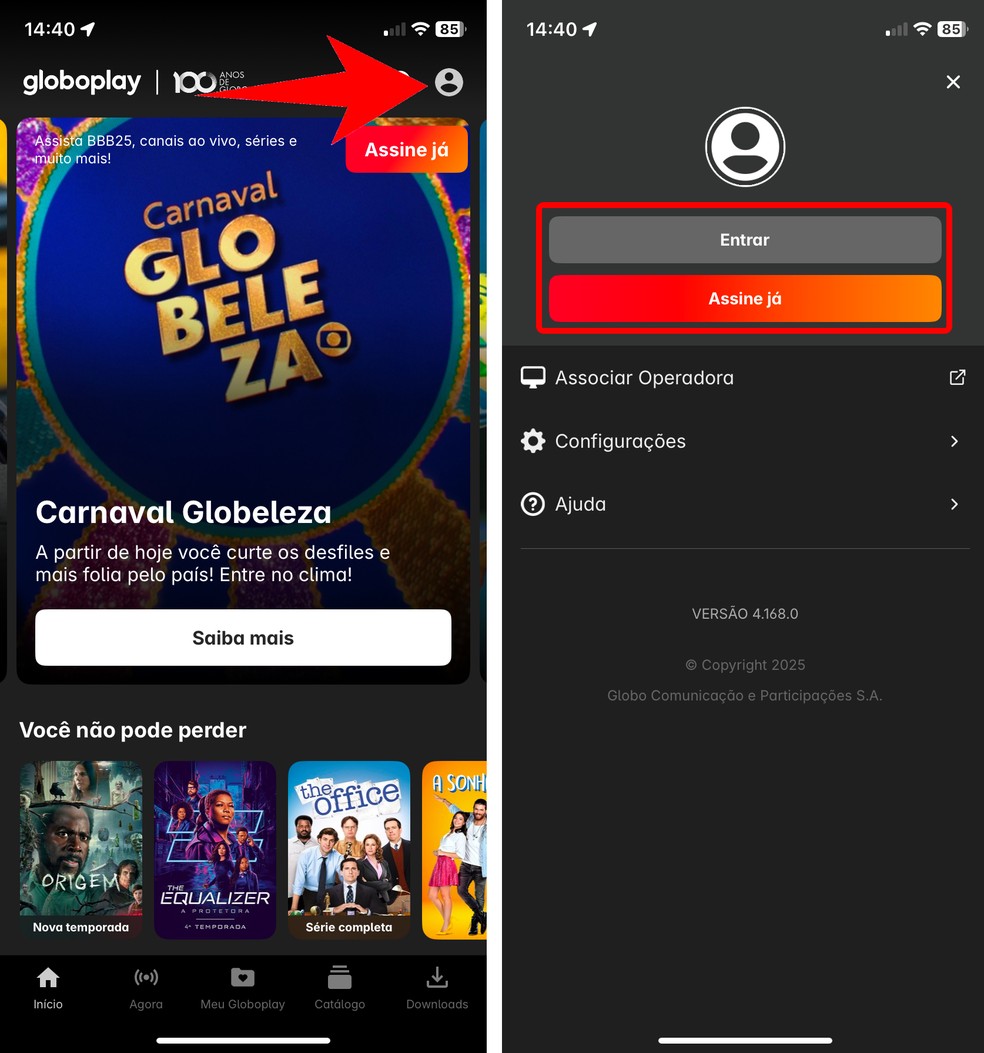Tap Assine já below the Entrar button
984x1053 pixels.
pyautogui.click(x=745, y=298)
